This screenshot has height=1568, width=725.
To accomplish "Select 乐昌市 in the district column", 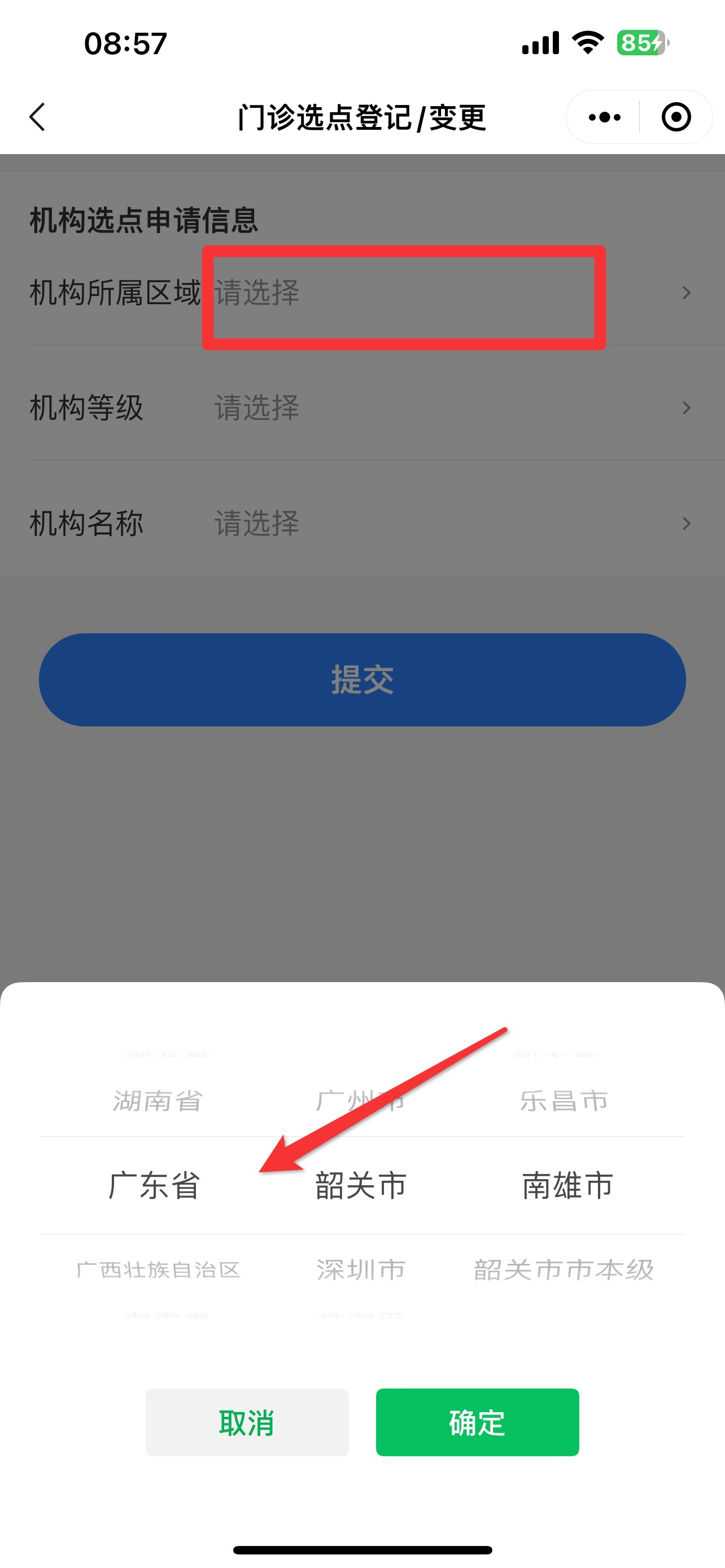I will pyautogui.click(x=564, y=1101).
